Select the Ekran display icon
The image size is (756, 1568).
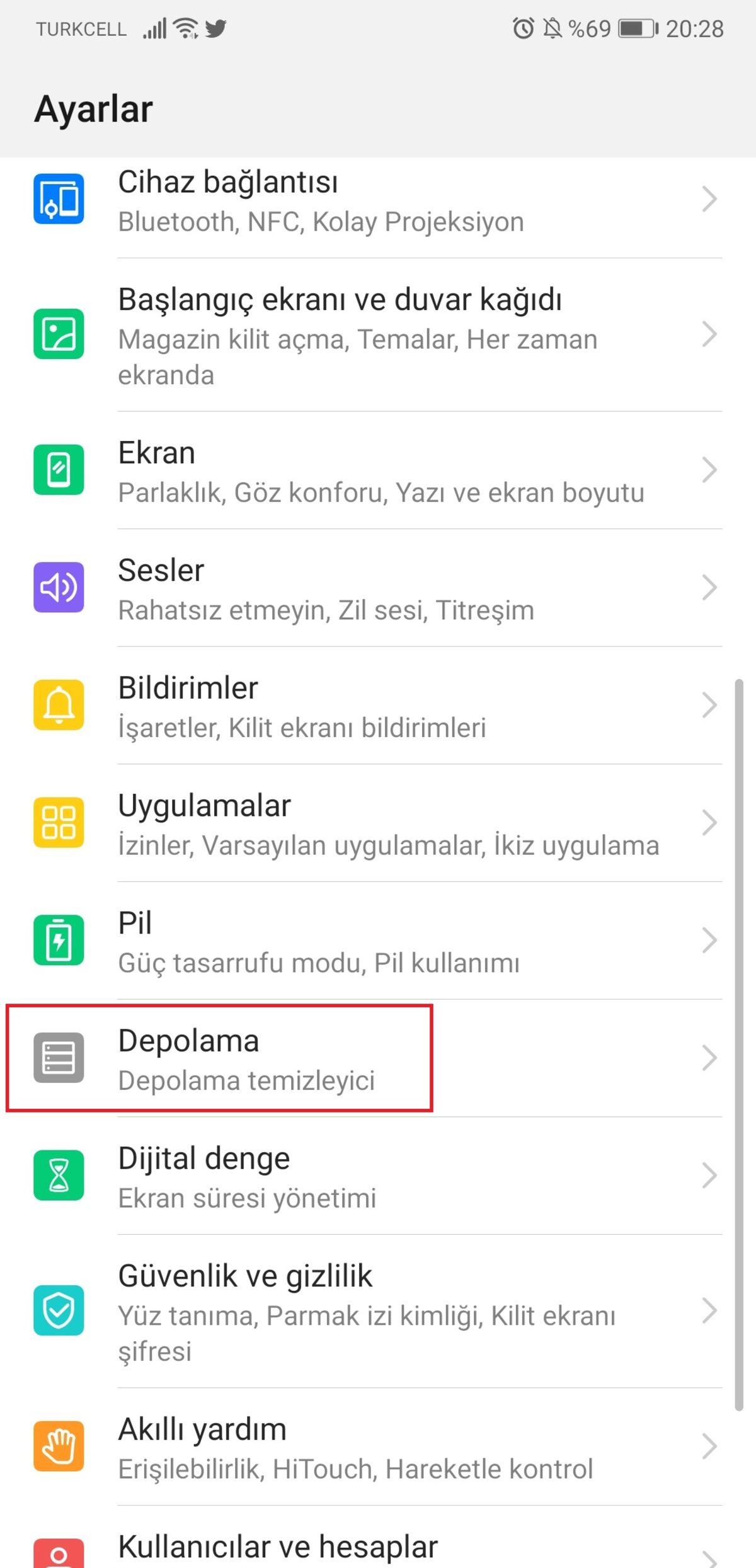tap(59, 469)
